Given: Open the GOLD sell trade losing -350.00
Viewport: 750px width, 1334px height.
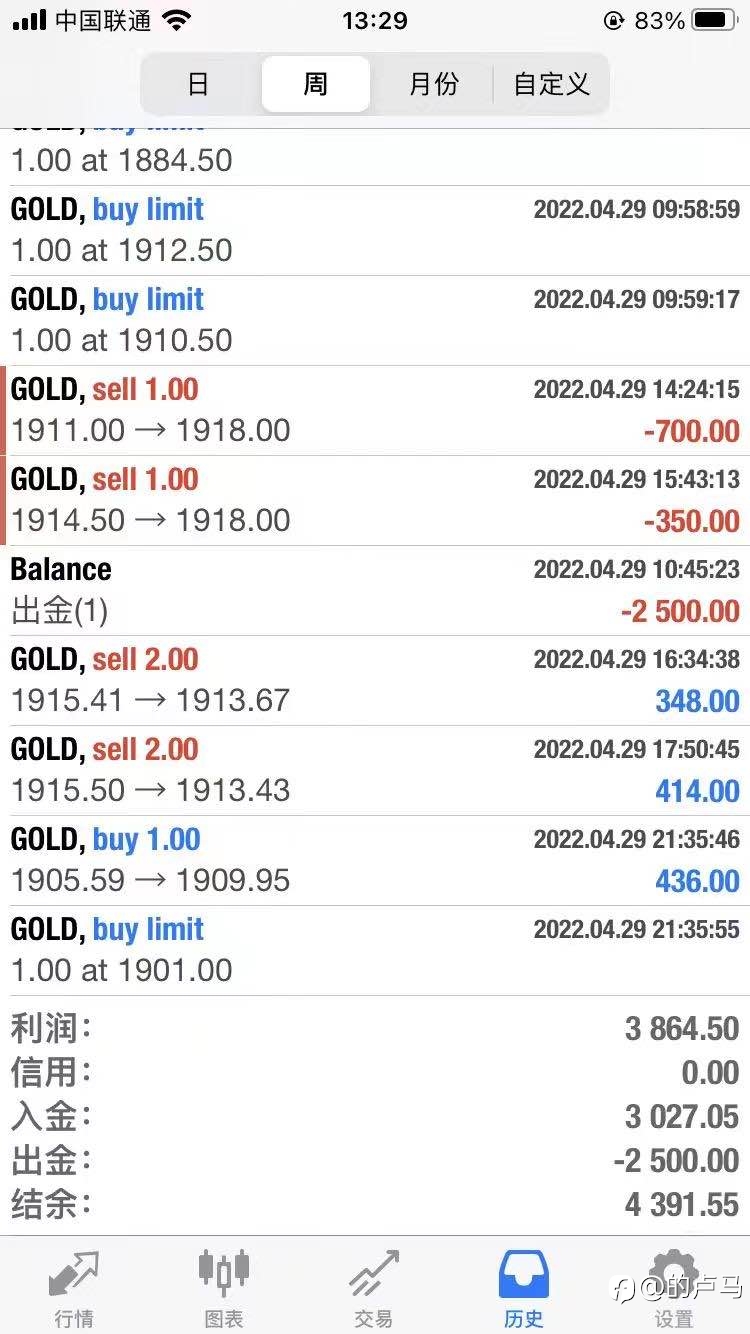Looking at the screenshot, I should coord(375,501).
